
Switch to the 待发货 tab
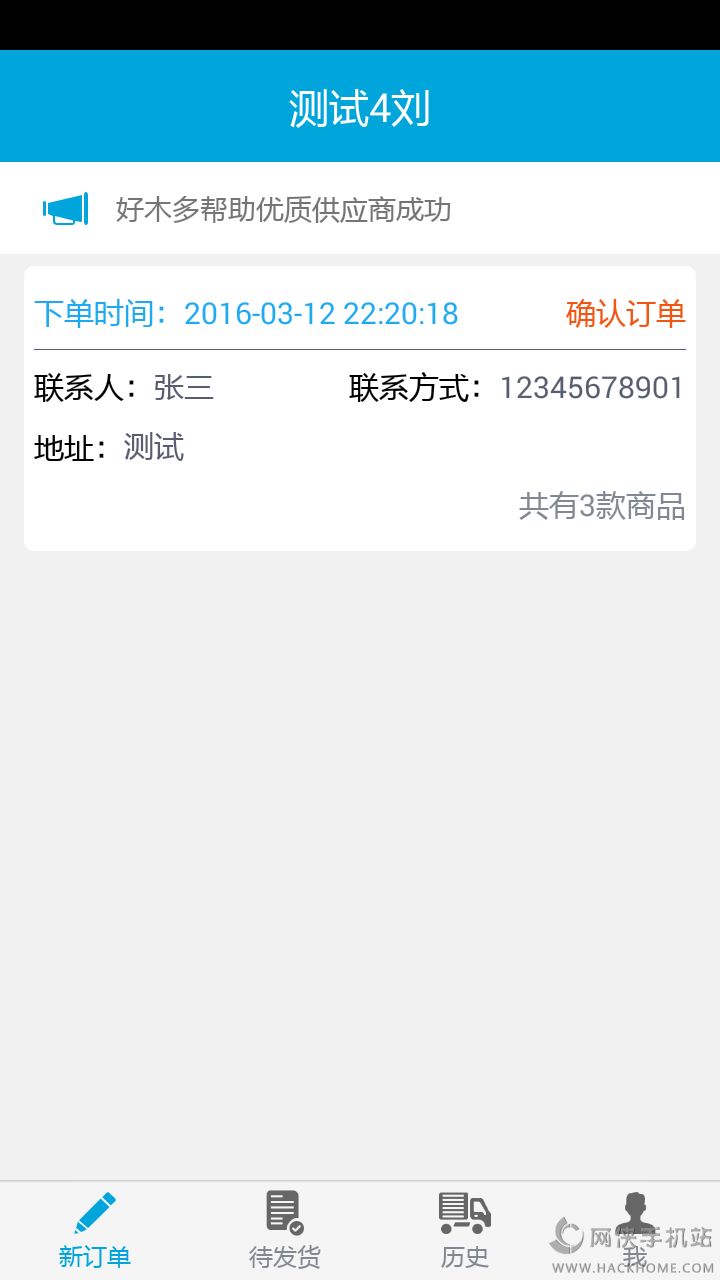point(284,1230)
